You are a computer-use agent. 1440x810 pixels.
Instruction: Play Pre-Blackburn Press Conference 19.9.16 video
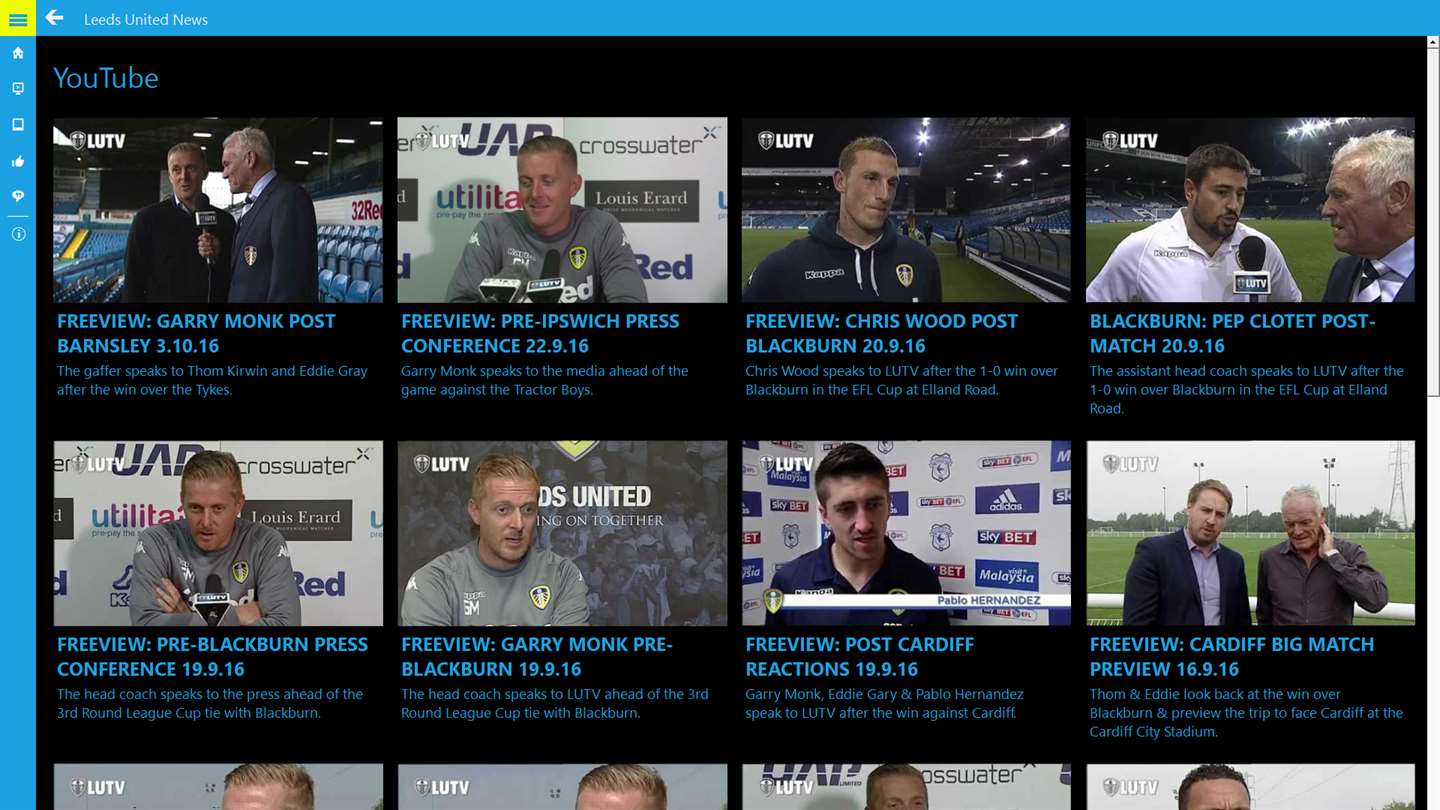click(x=218, y=533)
